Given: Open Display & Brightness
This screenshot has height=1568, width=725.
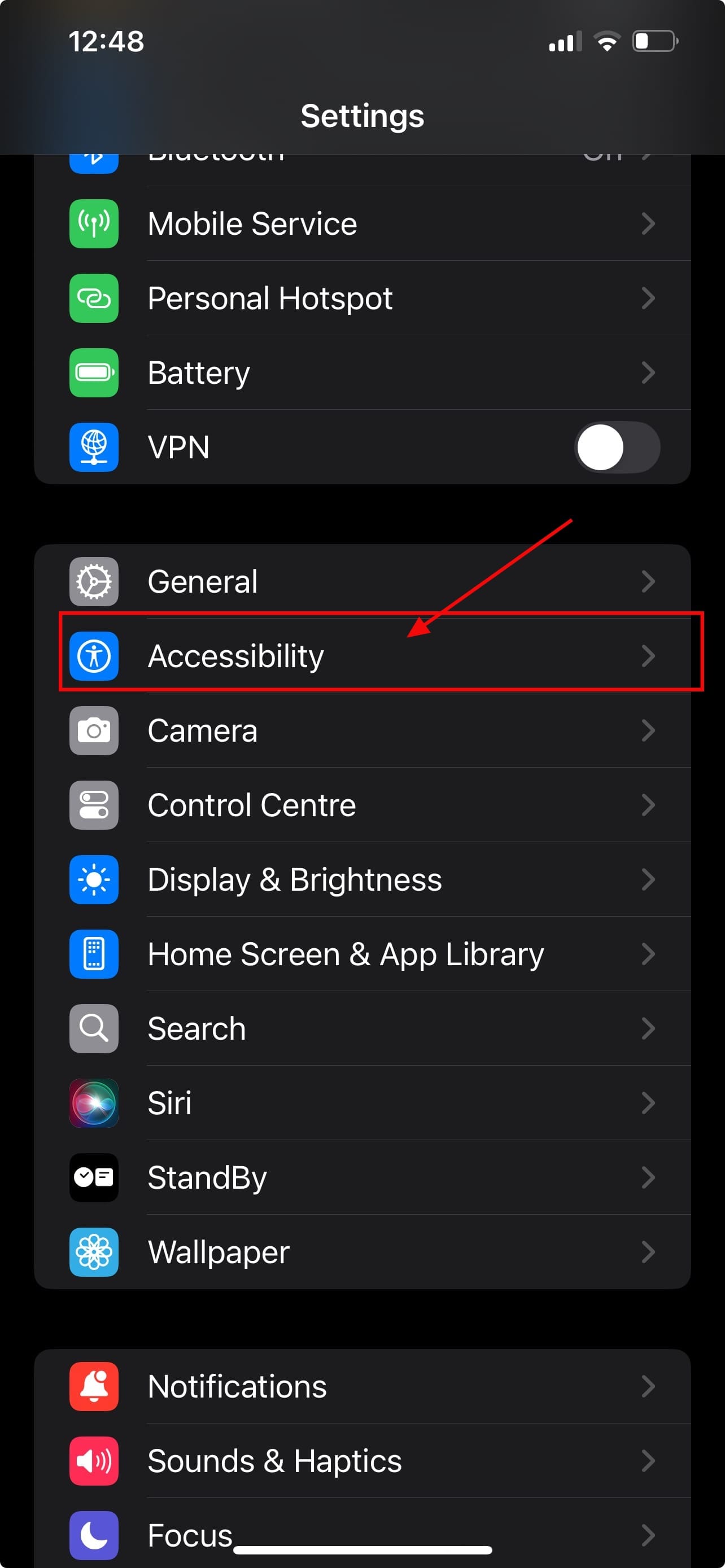Looking at the screenshot, I should pos(362,879).
